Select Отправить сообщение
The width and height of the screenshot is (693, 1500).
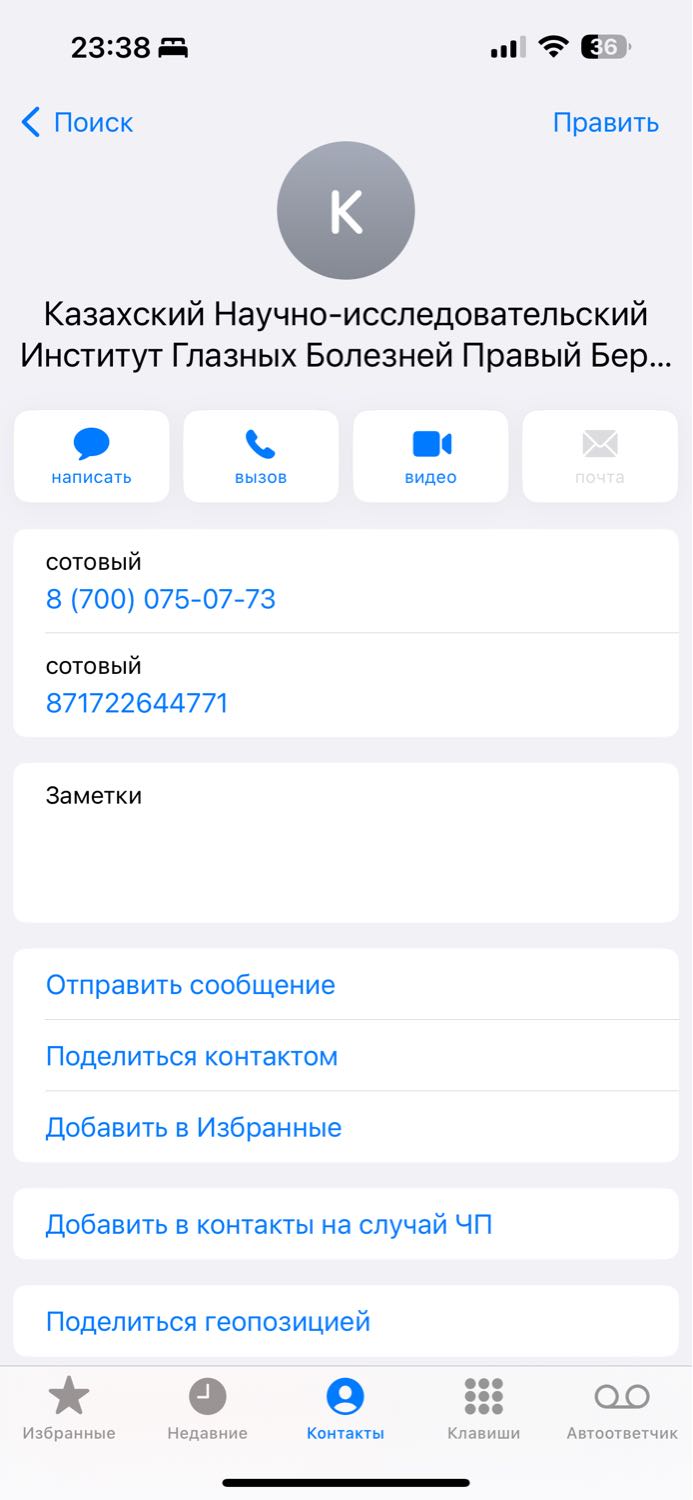(346, 985)
